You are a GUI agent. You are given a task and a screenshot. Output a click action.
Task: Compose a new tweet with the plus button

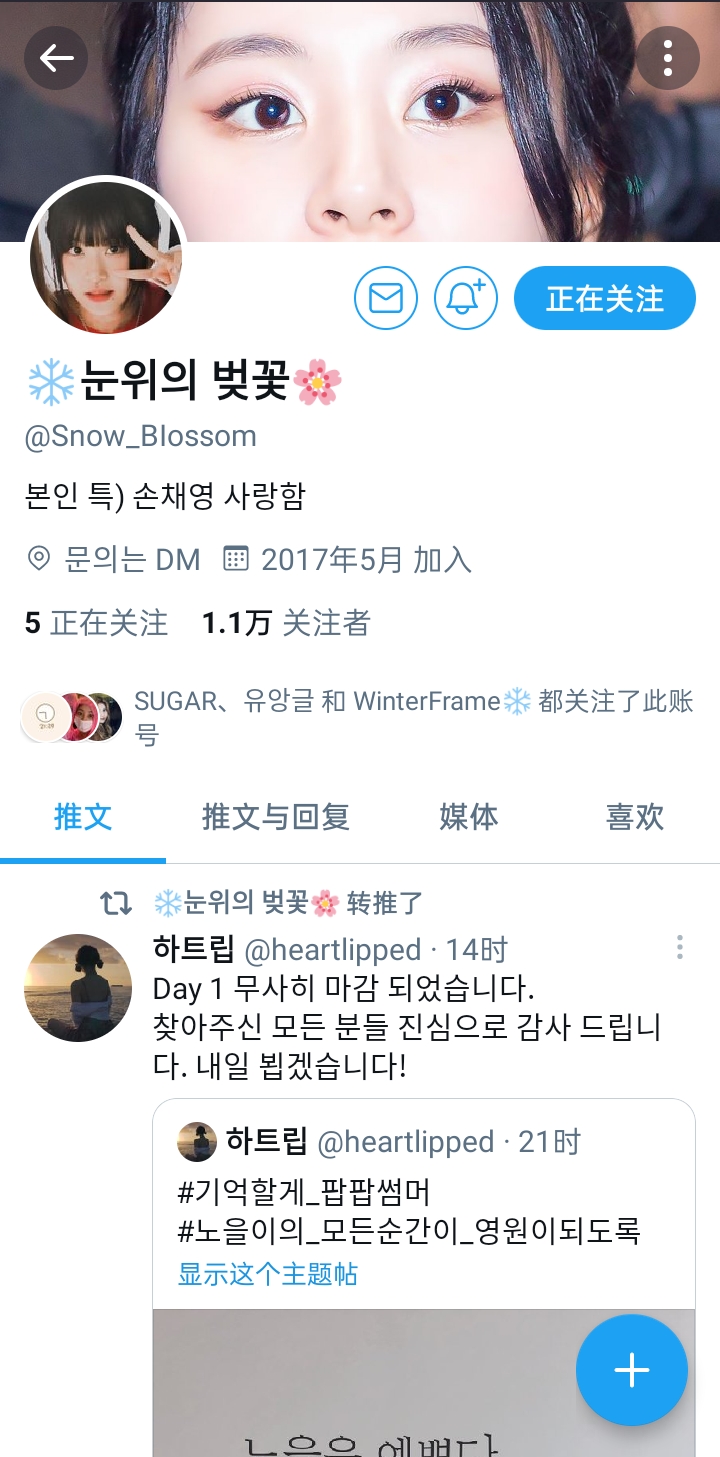pos(631,1370)
